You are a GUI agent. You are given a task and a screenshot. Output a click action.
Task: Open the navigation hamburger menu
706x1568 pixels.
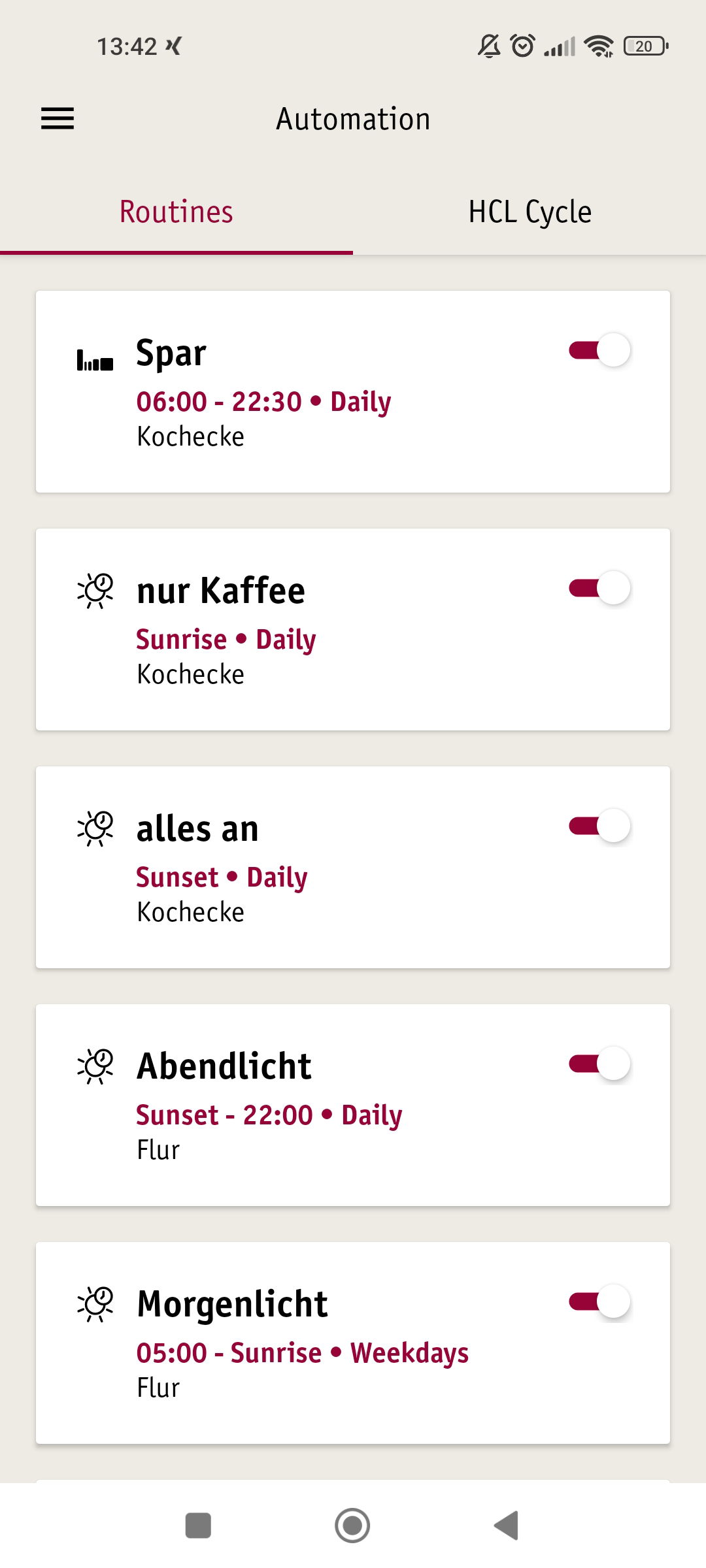point(58,118)
